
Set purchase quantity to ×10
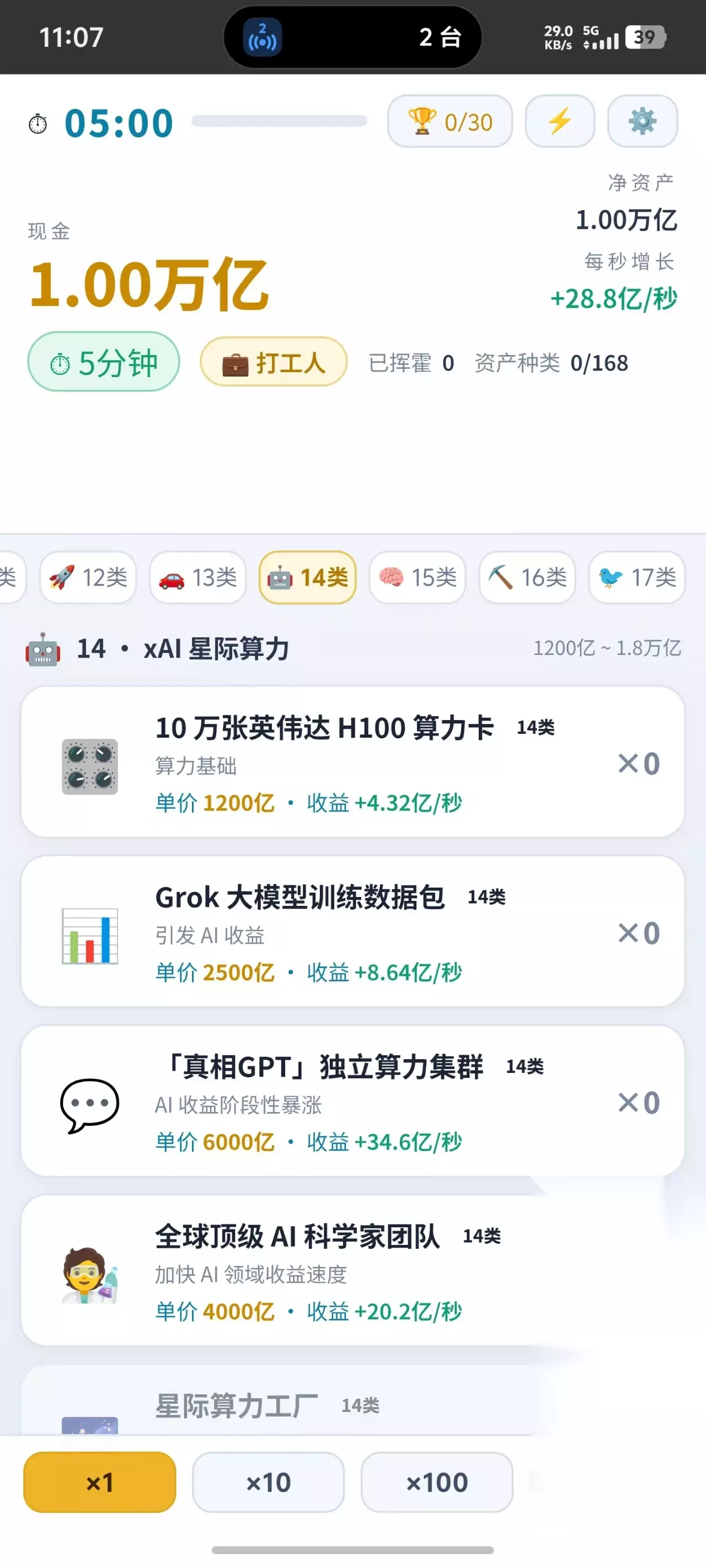click(269, 1482)
